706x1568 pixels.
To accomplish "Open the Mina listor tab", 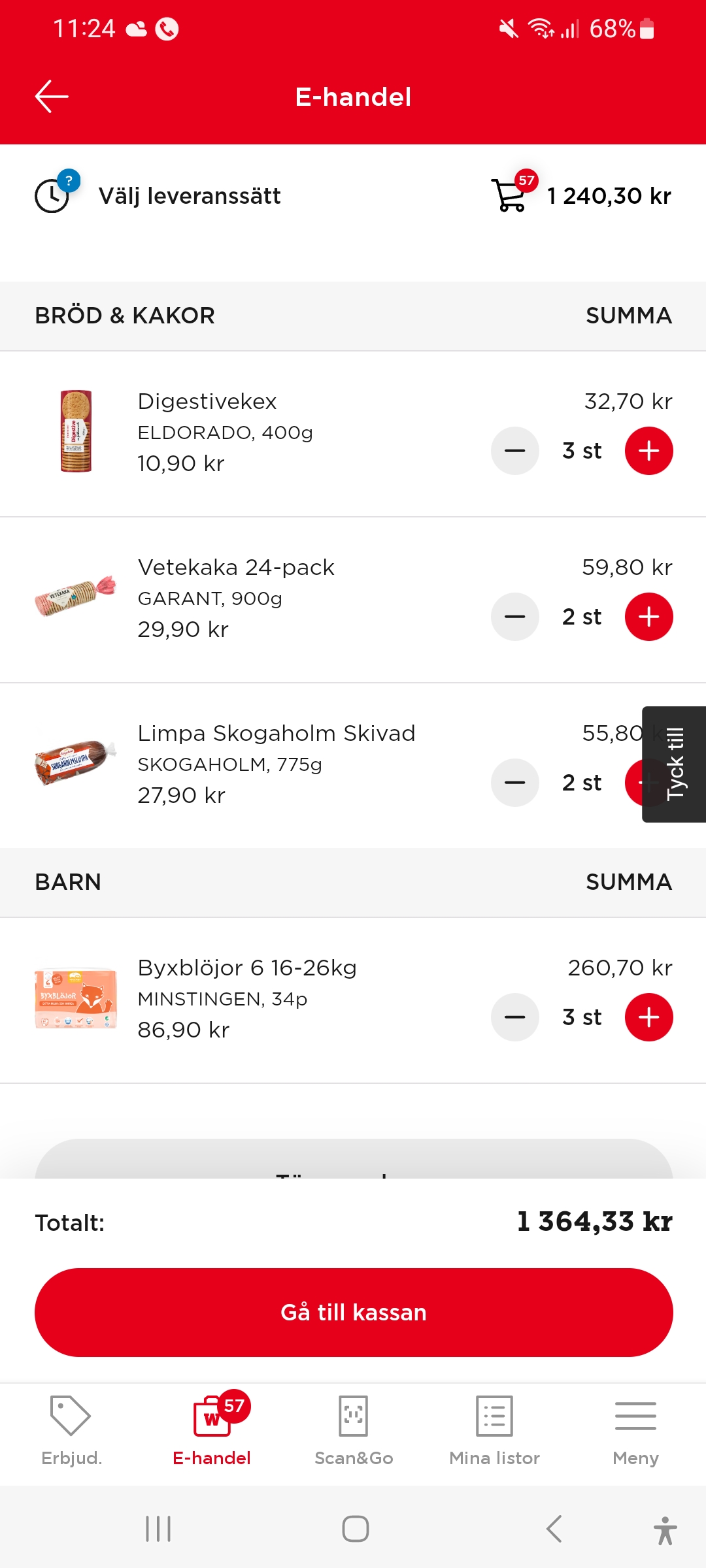I will 494,1429.
